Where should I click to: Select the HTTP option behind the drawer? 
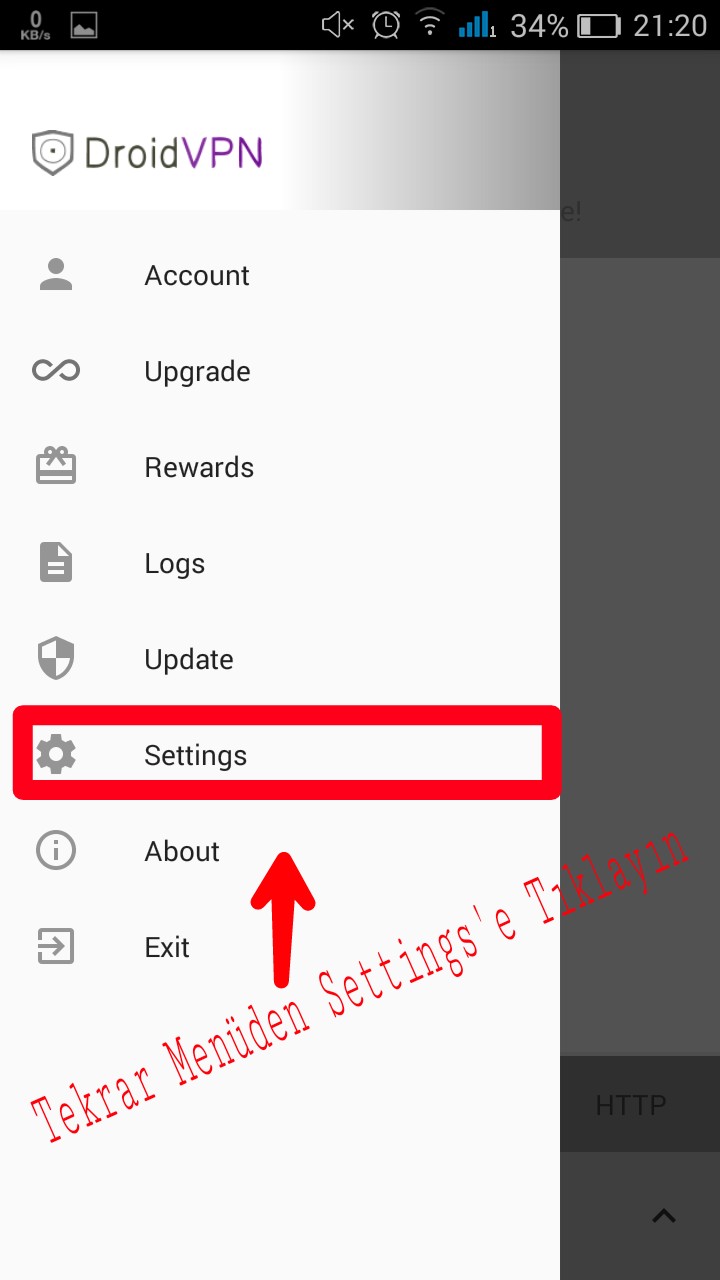pos(631,1105)
